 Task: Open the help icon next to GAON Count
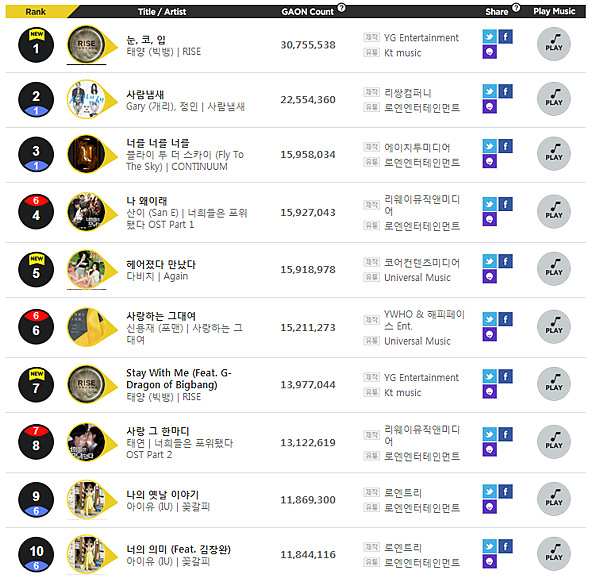pyautogui.click(x=342, y=8)
